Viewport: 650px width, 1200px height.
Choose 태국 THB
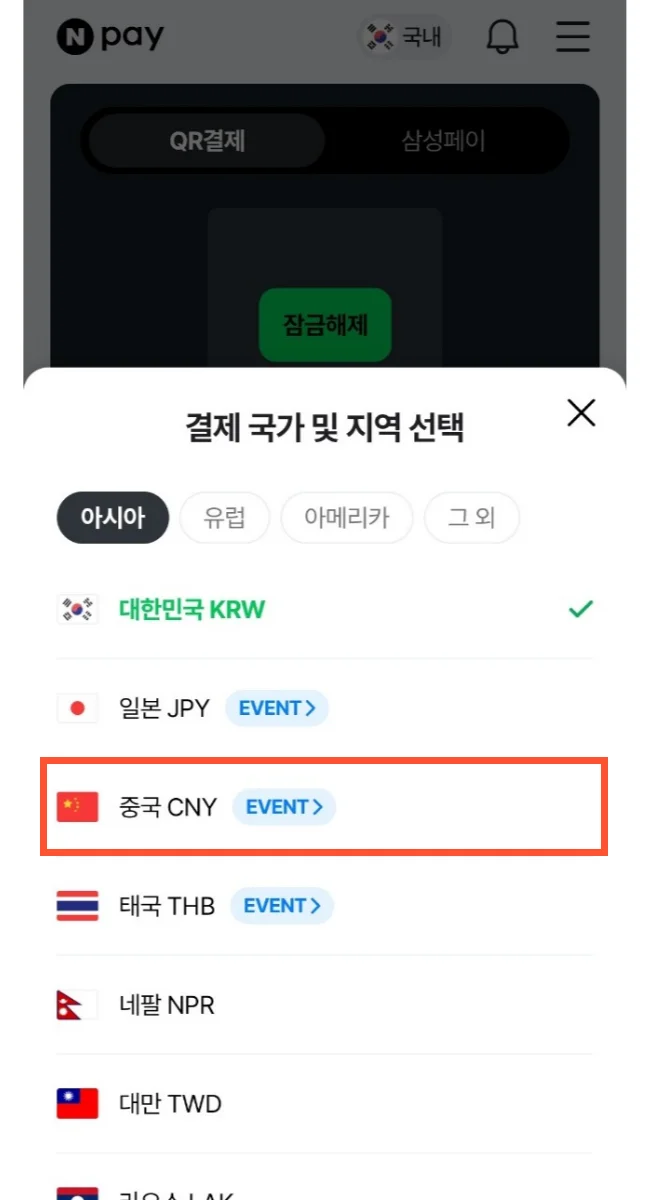click(x=166, y=906)
